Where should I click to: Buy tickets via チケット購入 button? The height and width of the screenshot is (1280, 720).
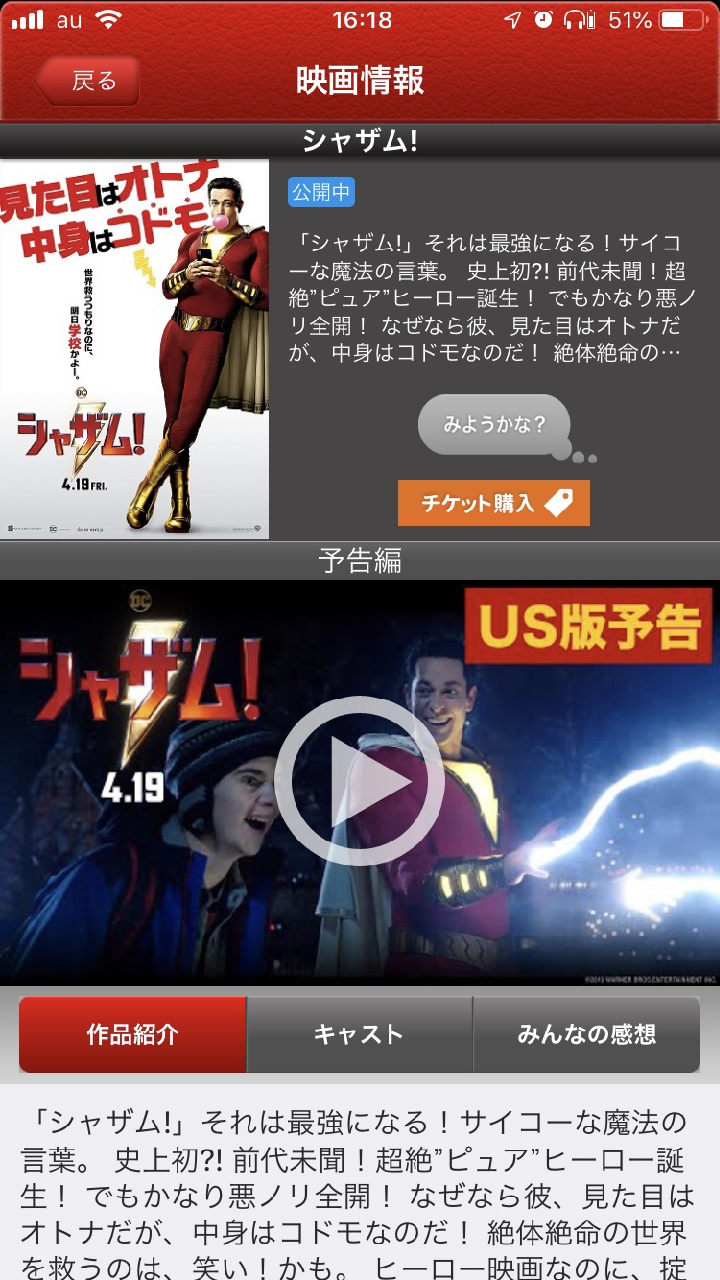point(494,503)
